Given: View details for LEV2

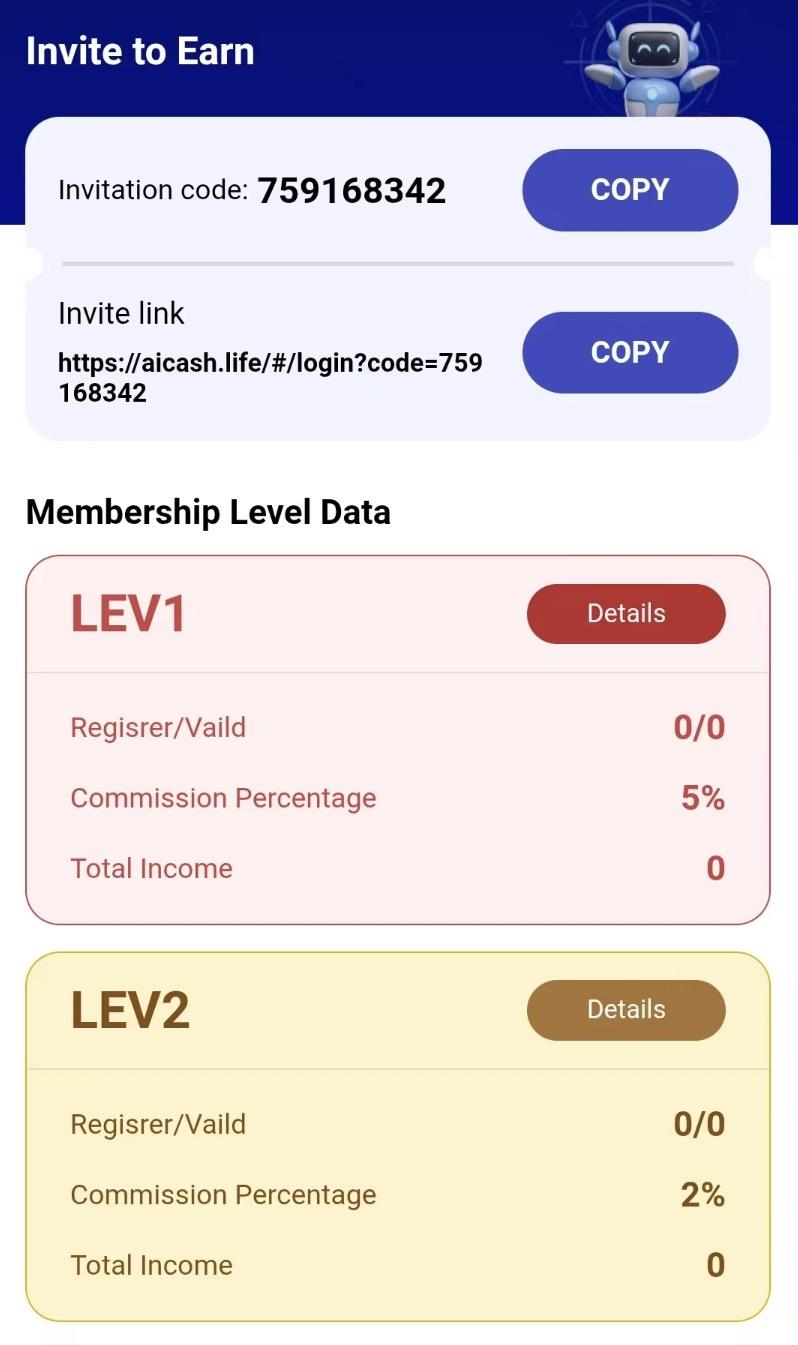Looking at the screenshot, I should coord(625,1009).
